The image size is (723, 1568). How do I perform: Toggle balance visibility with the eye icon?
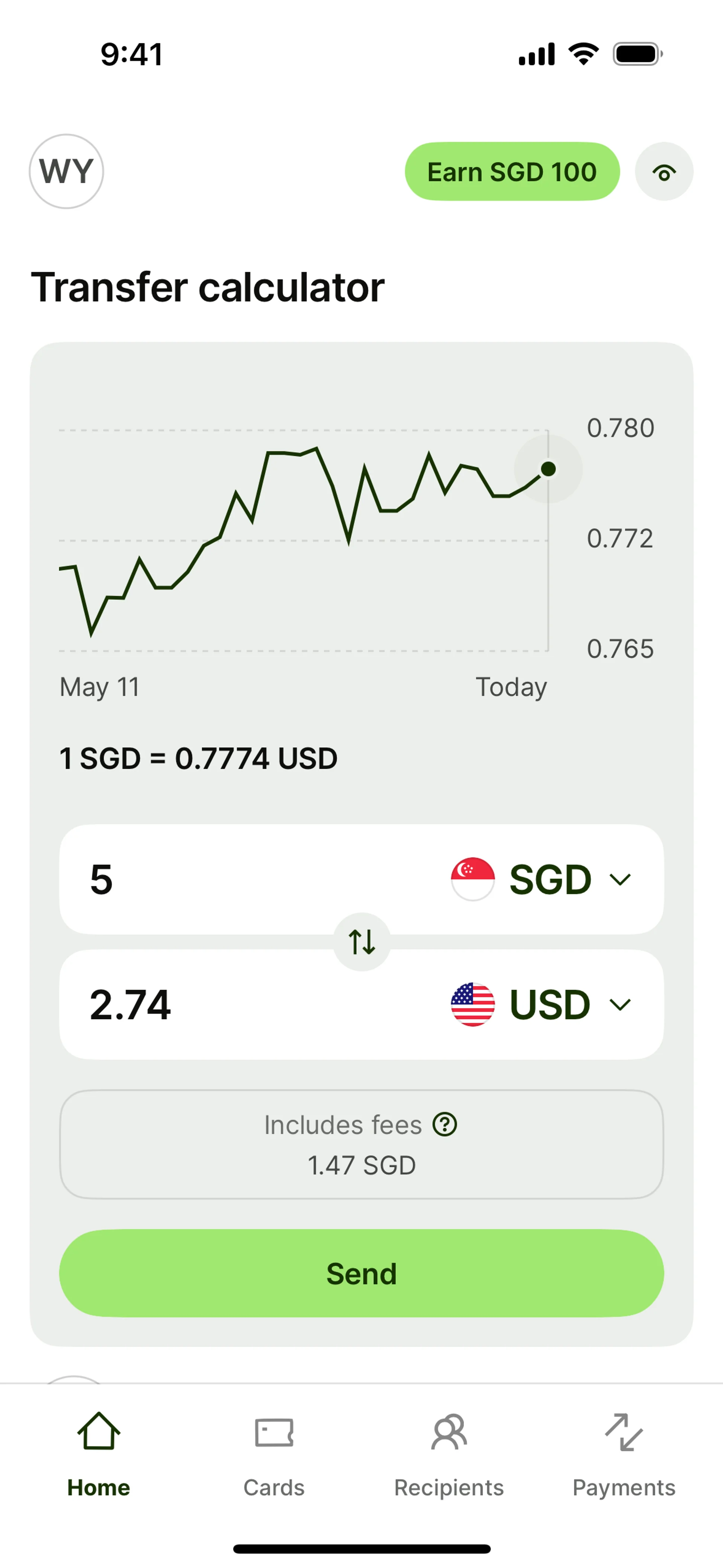pyautogui.click(x=664, y=172)
